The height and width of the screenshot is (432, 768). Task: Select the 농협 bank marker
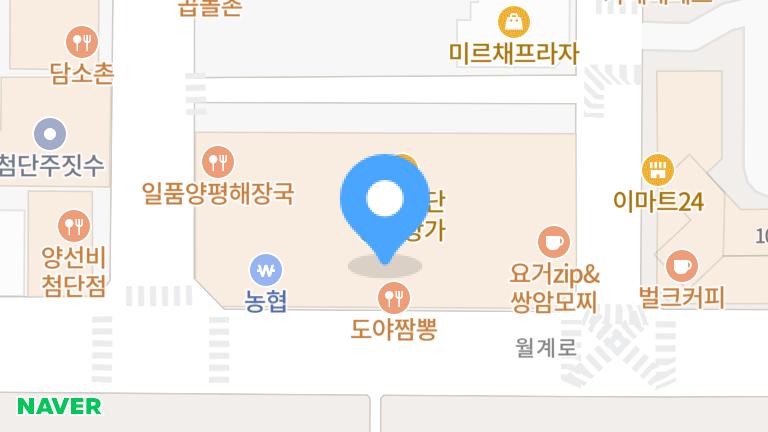266,270
